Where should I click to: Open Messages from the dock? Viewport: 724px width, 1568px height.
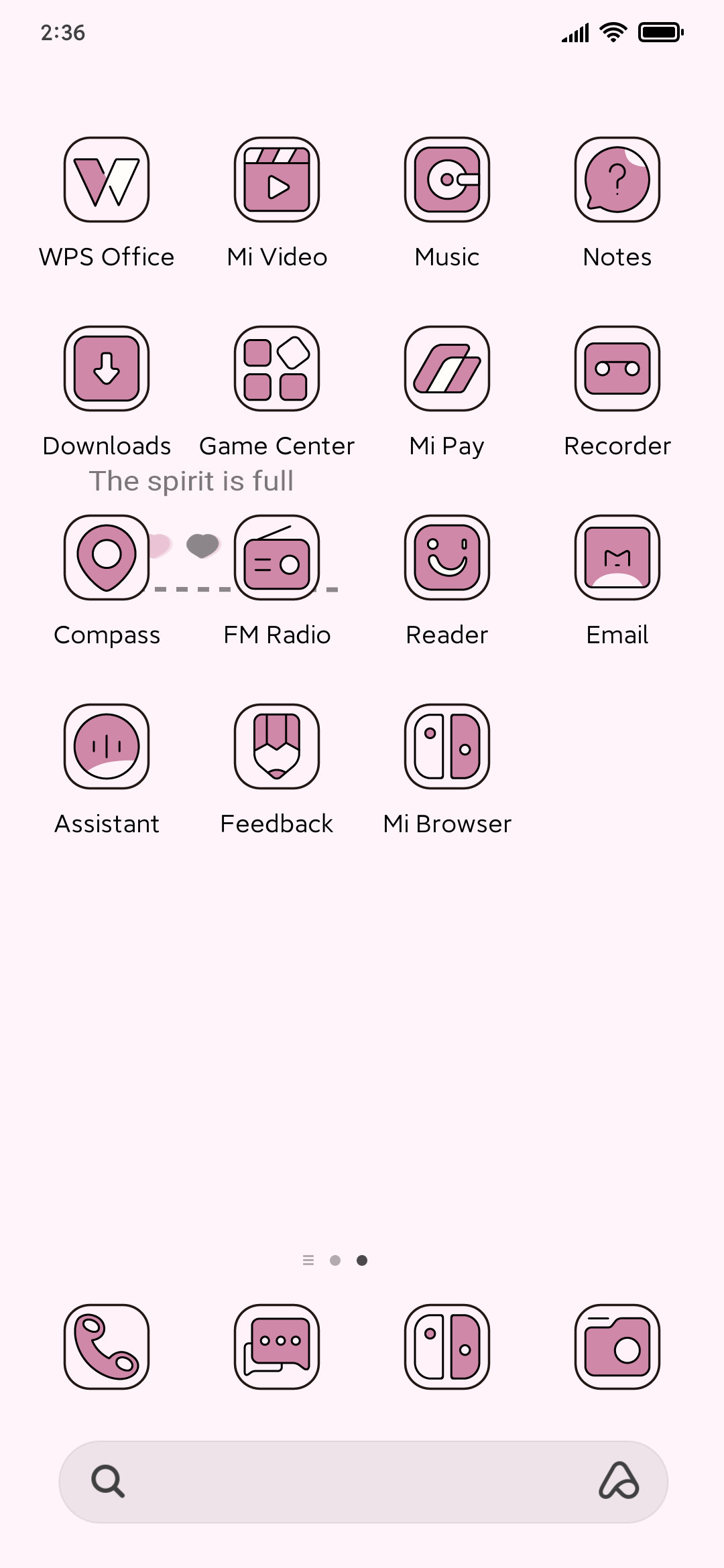pos(277,1347)
